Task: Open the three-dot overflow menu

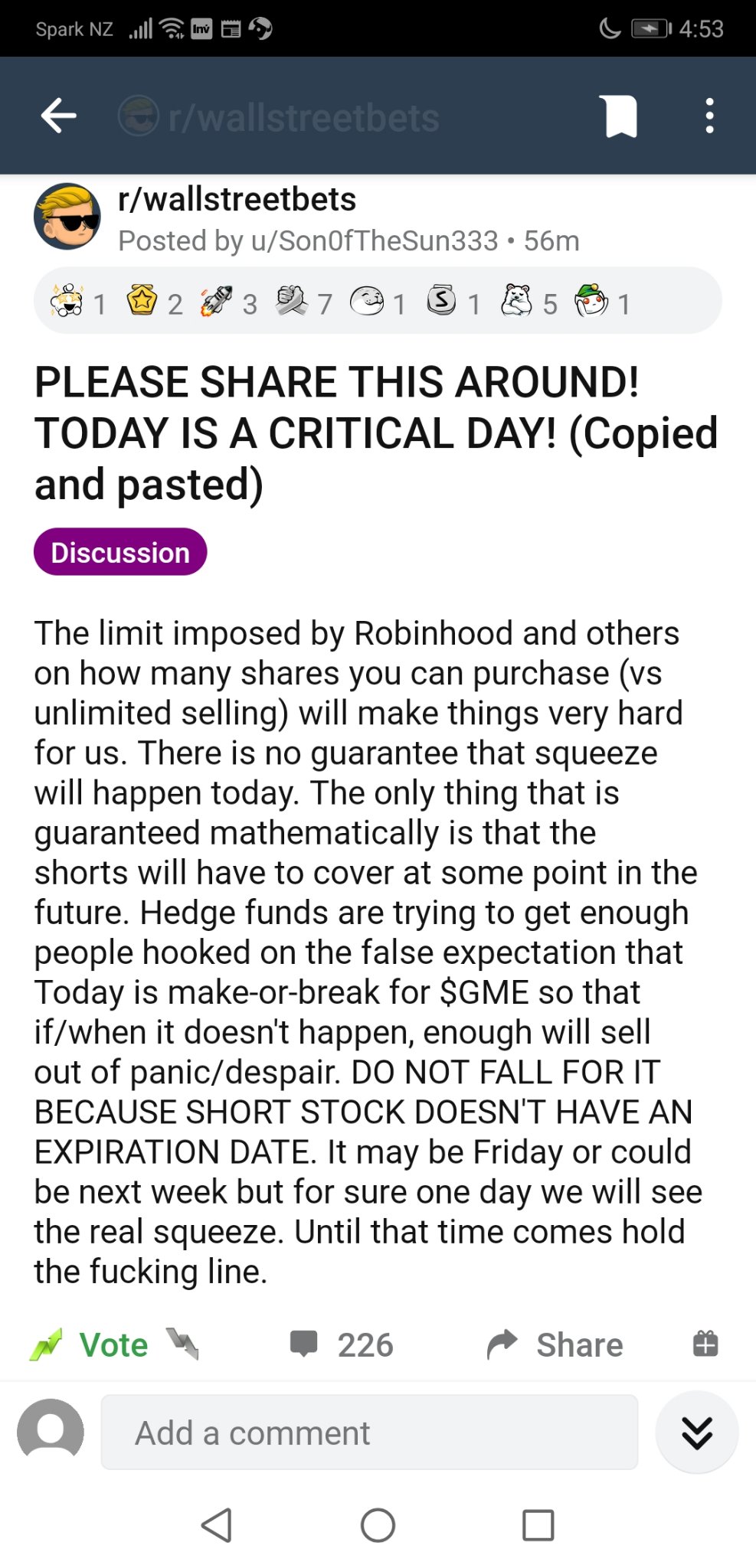Action: tap(709, 116)
